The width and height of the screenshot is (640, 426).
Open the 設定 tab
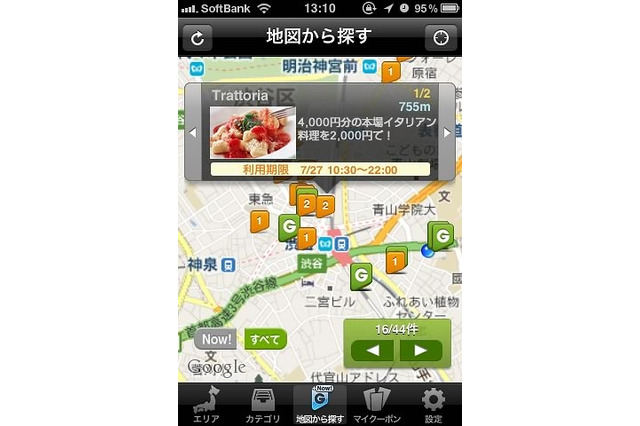[x=433, y=404]
